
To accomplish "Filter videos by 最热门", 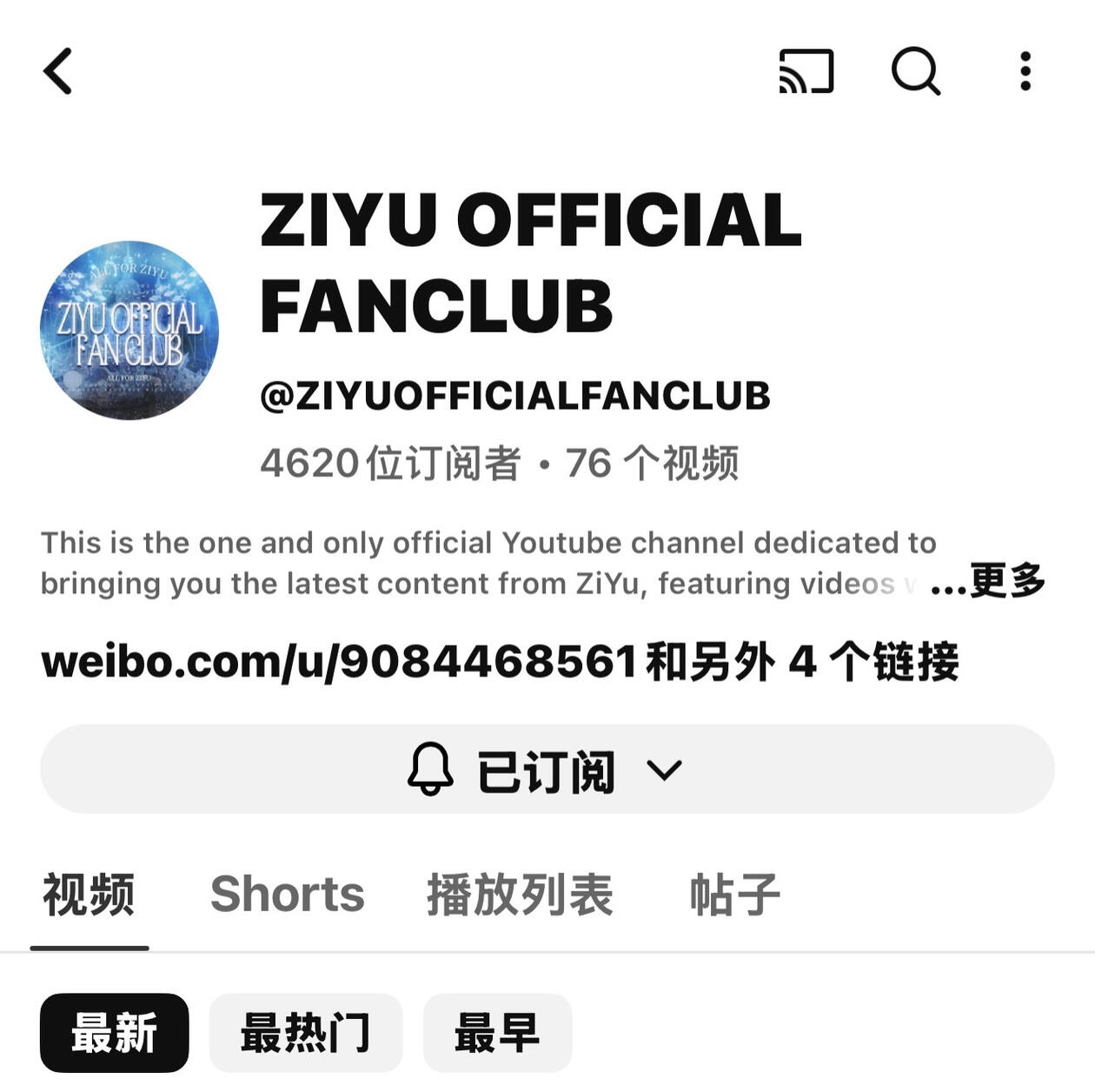I will tap(305, 1033).
